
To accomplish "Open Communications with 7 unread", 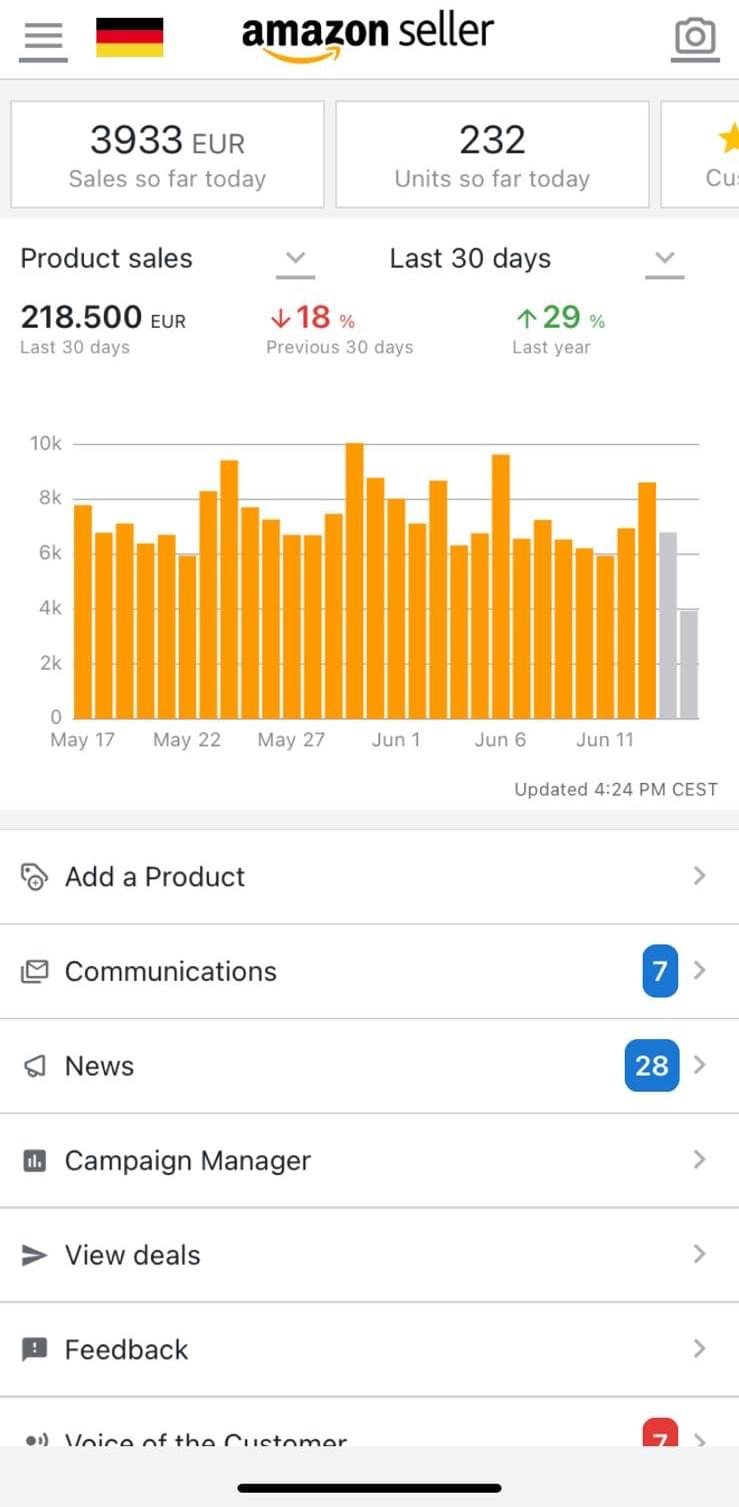I will coord(369,971).
